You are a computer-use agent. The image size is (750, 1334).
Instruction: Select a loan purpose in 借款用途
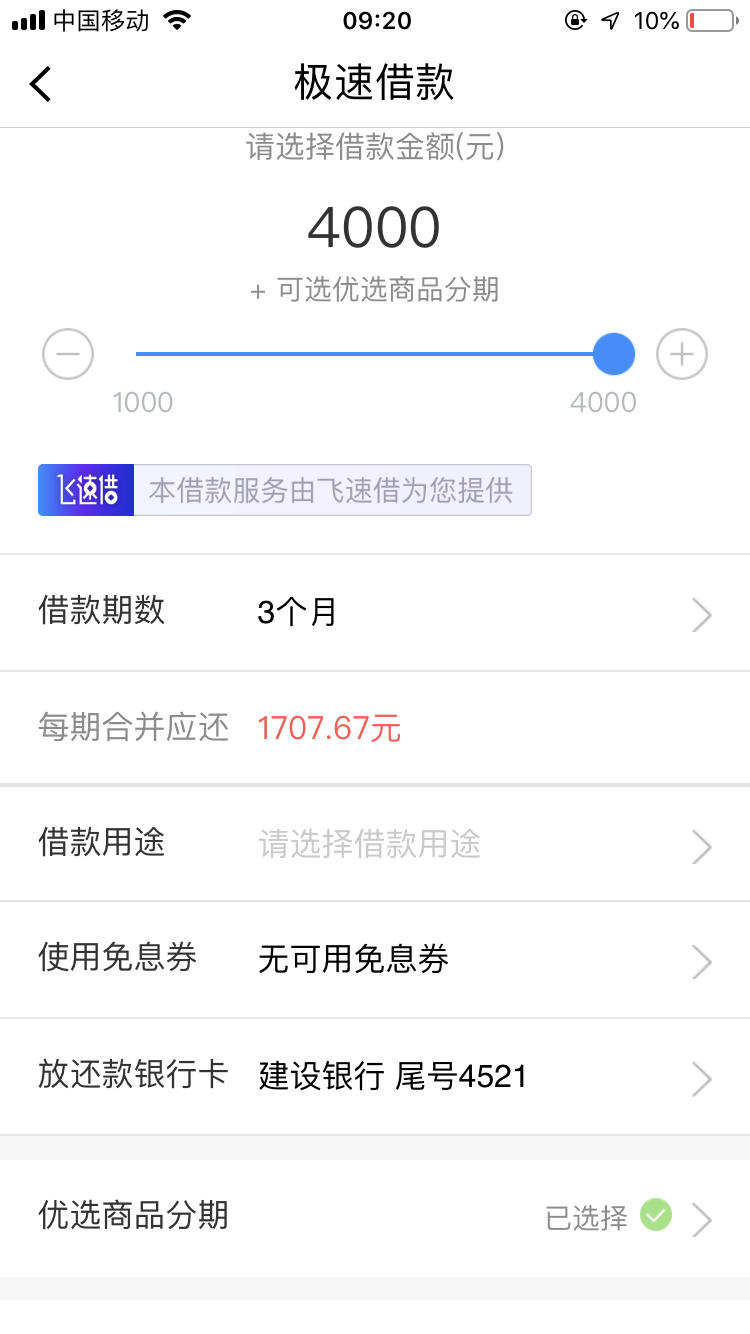click(375, 845)
